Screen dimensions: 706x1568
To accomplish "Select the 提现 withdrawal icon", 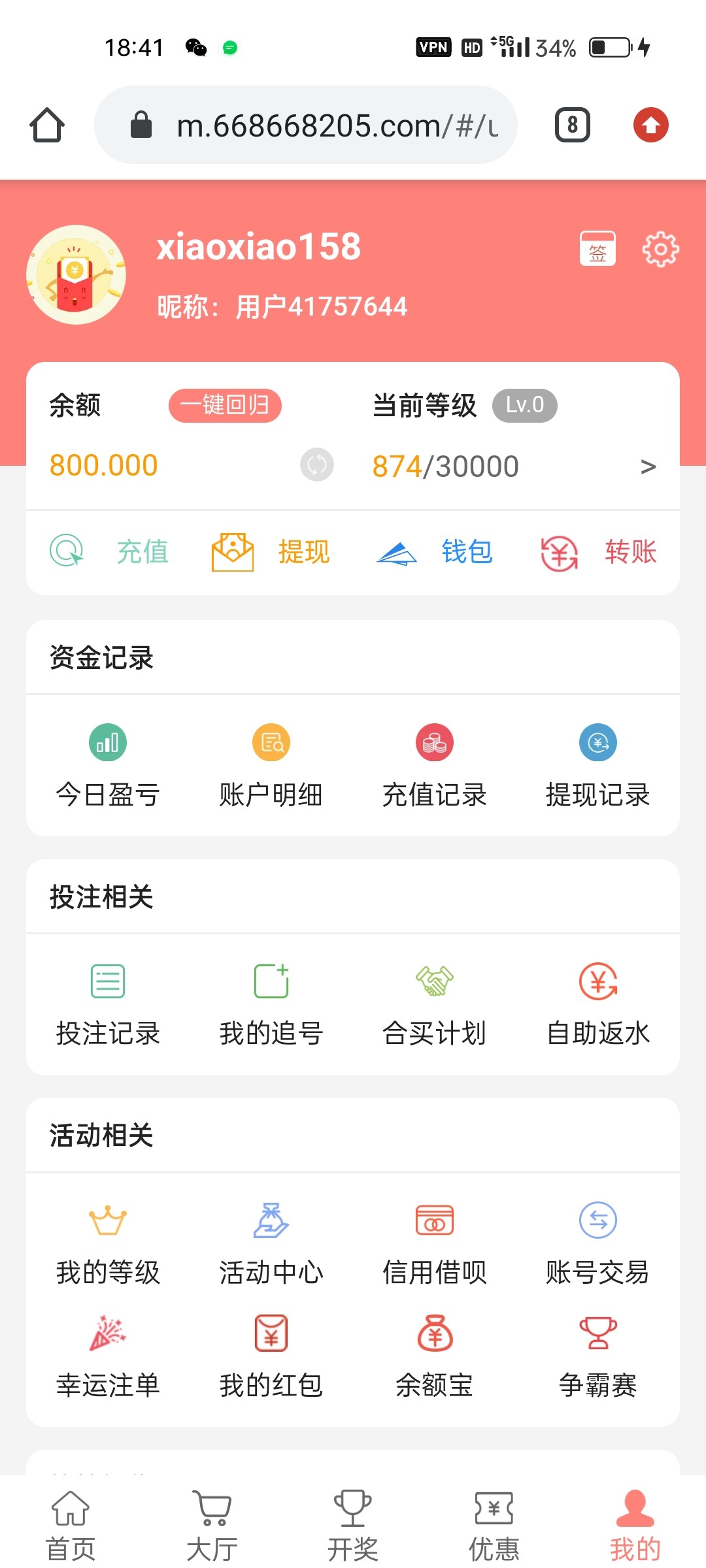I will click(270, 552).
